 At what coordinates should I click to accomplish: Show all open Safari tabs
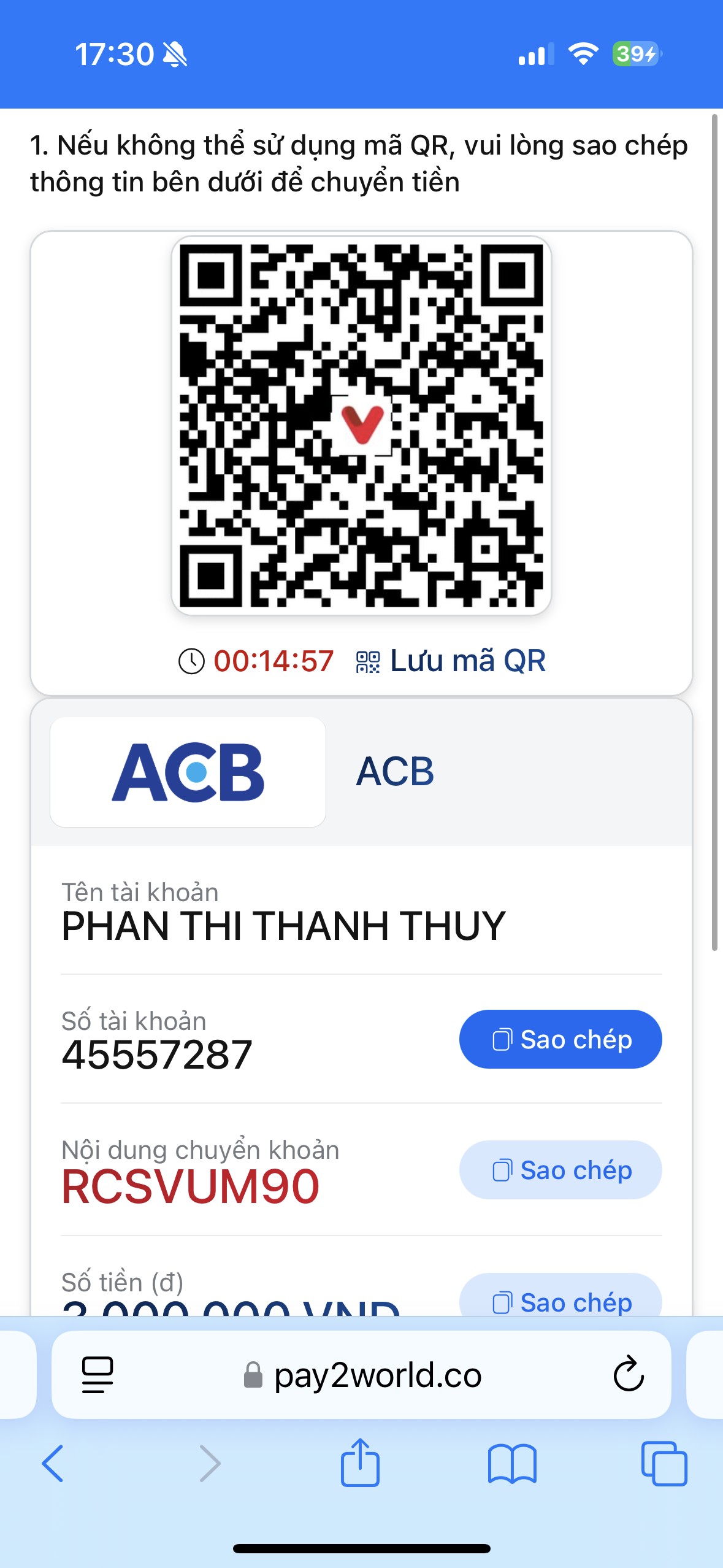pos(664,1464)
